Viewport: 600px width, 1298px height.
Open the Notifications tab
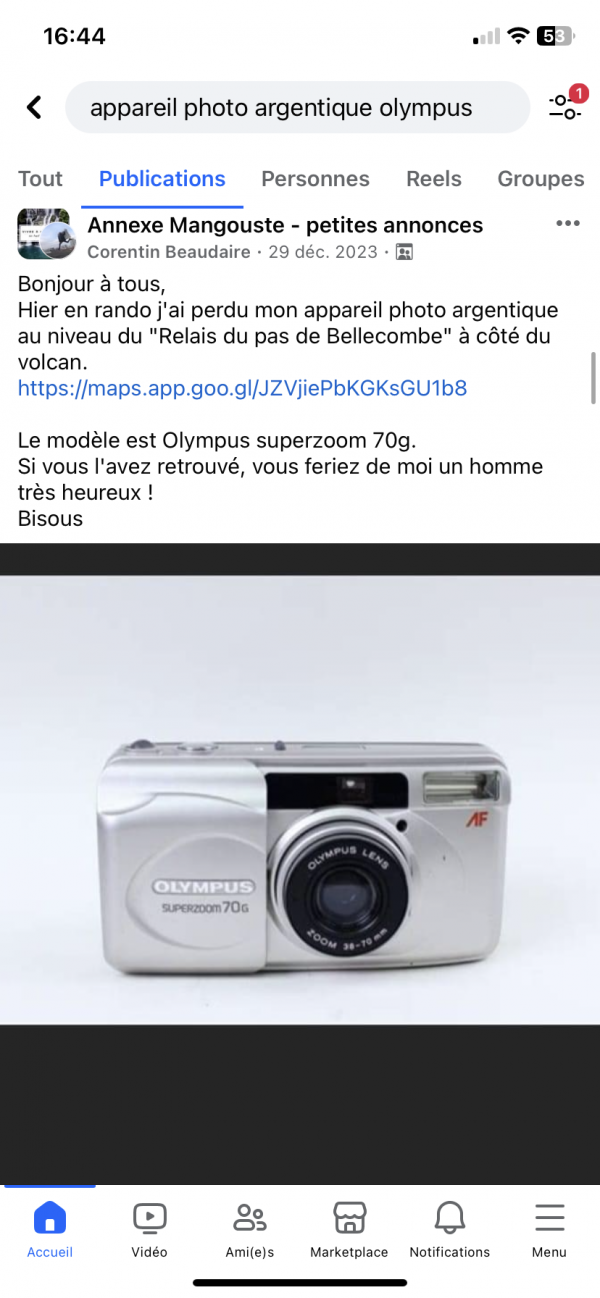(x=450, y=1230)
